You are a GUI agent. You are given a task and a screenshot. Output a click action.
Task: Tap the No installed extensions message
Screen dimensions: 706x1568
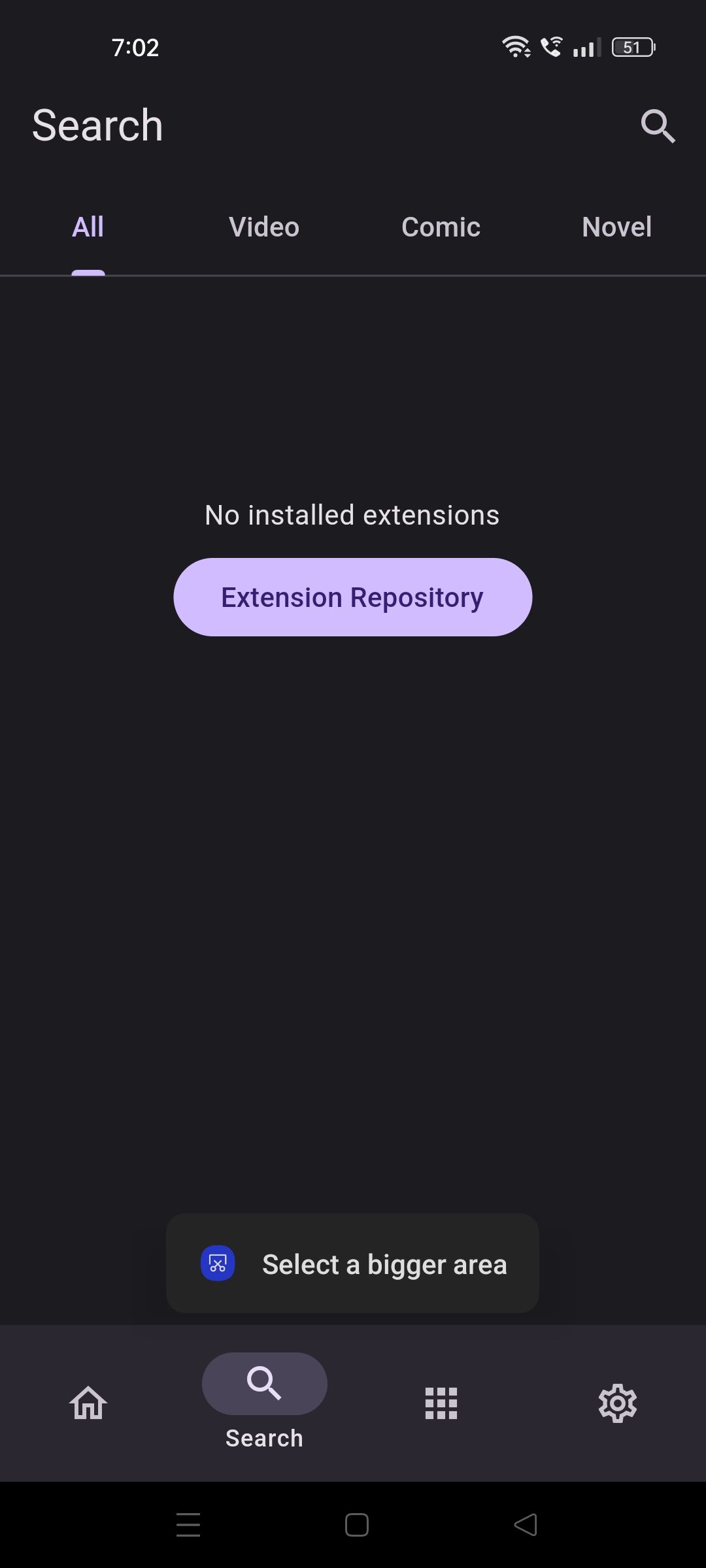352,514
